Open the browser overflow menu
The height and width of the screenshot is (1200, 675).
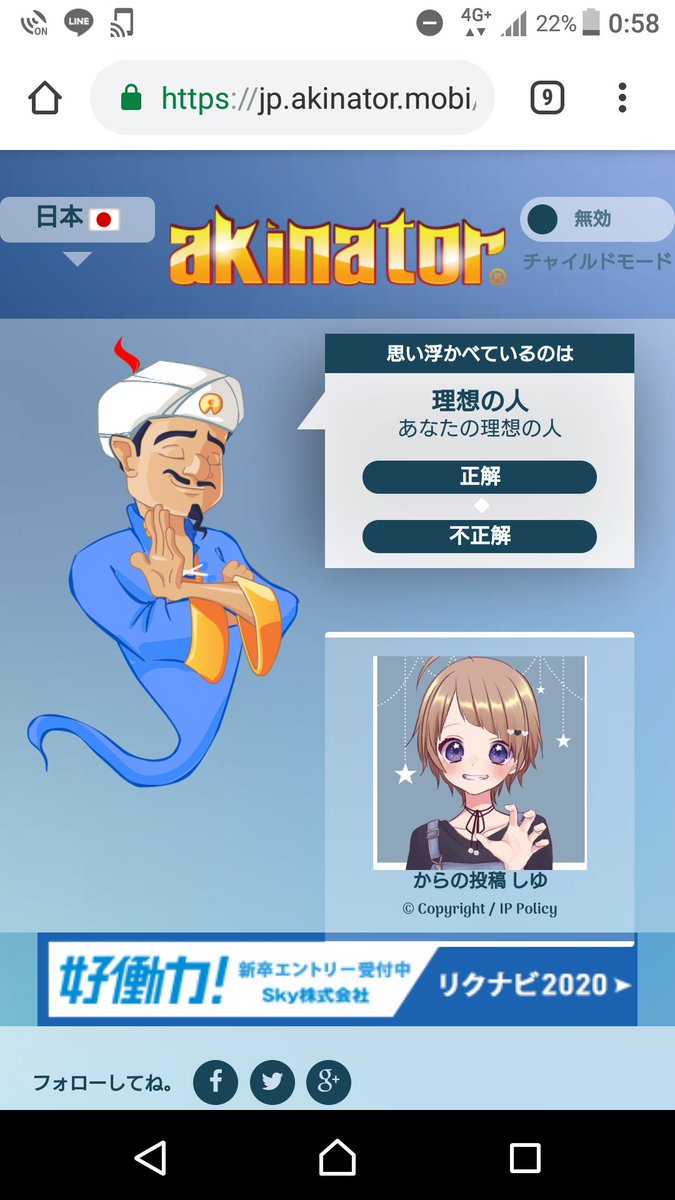(622, 98)
